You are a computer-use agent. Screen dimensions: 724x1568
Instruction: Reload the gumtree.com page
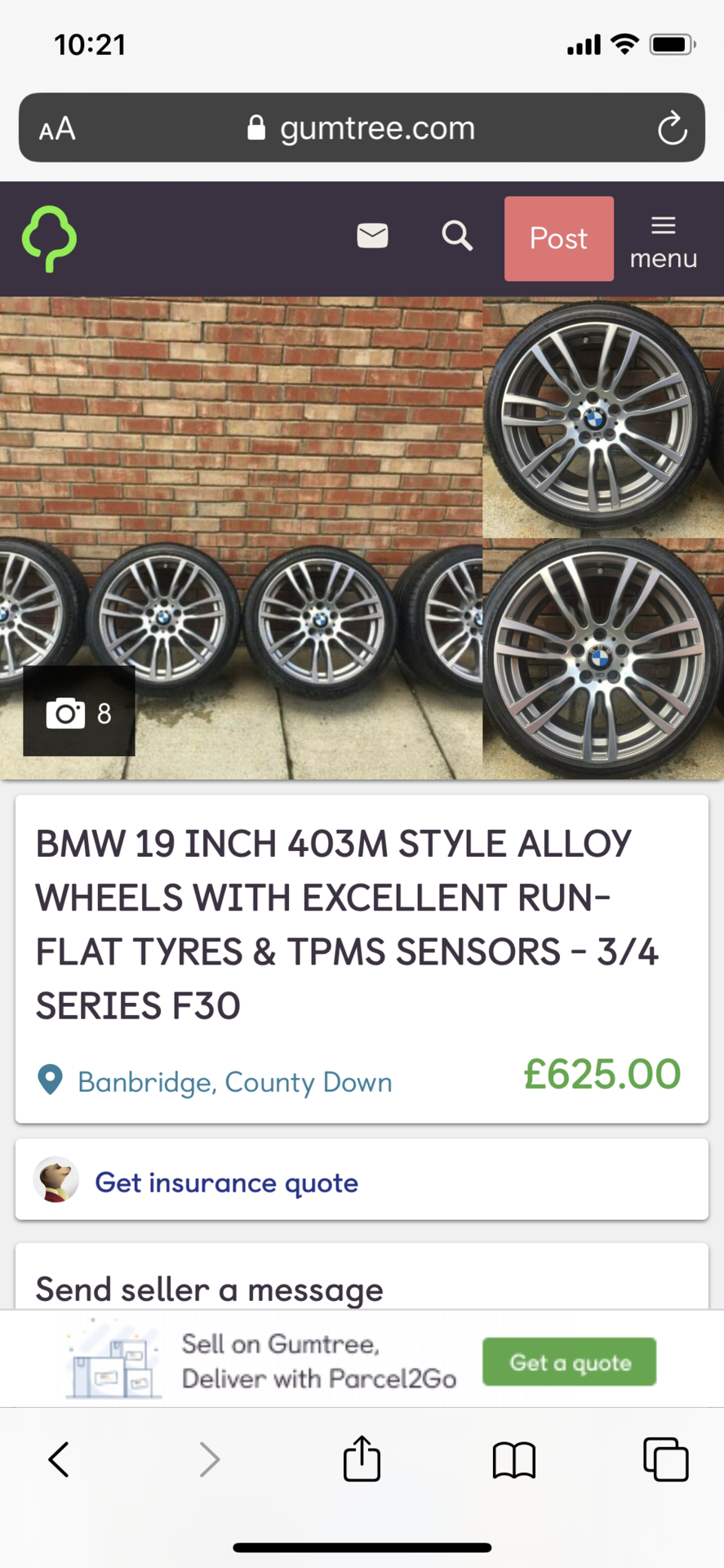click(x=672, y=128)
